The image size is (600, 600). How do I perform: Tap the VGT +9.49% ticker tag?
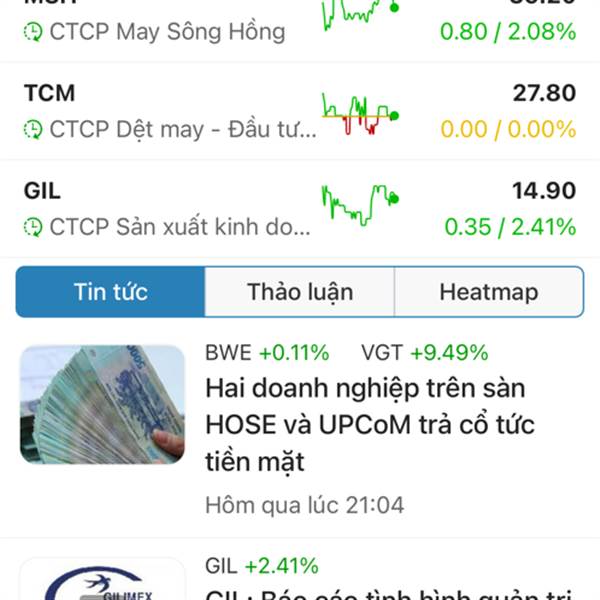click(424, 352)
